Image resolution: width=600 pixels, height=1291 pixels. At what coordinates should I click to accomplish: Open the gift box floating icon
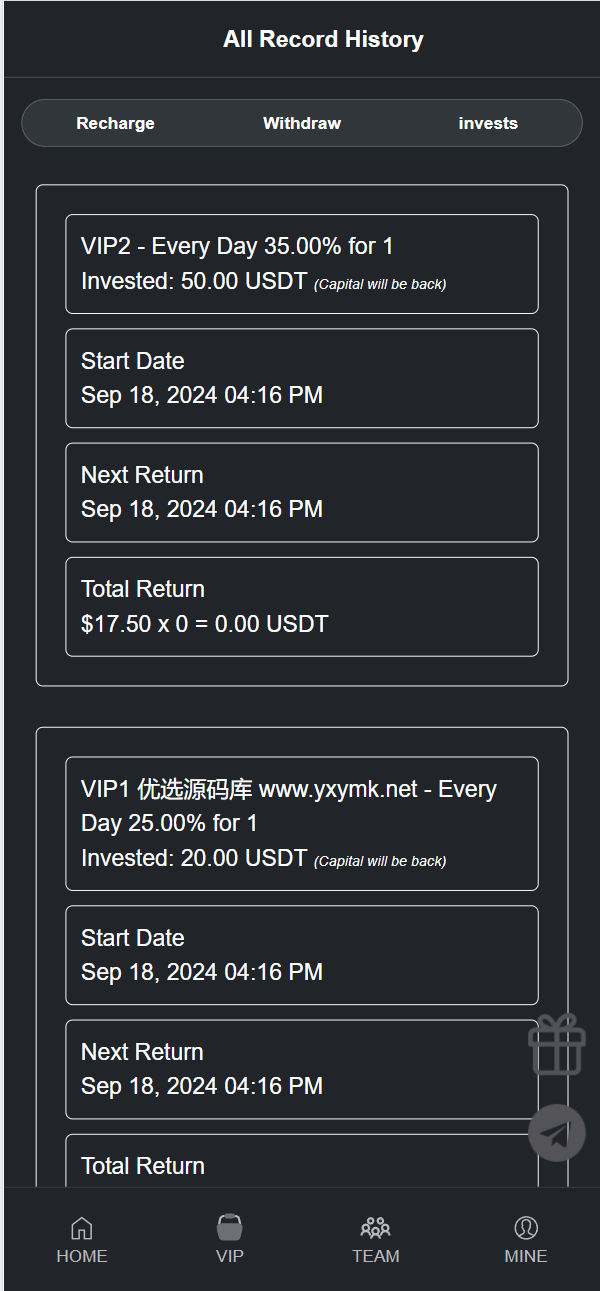coord(557,1044)
